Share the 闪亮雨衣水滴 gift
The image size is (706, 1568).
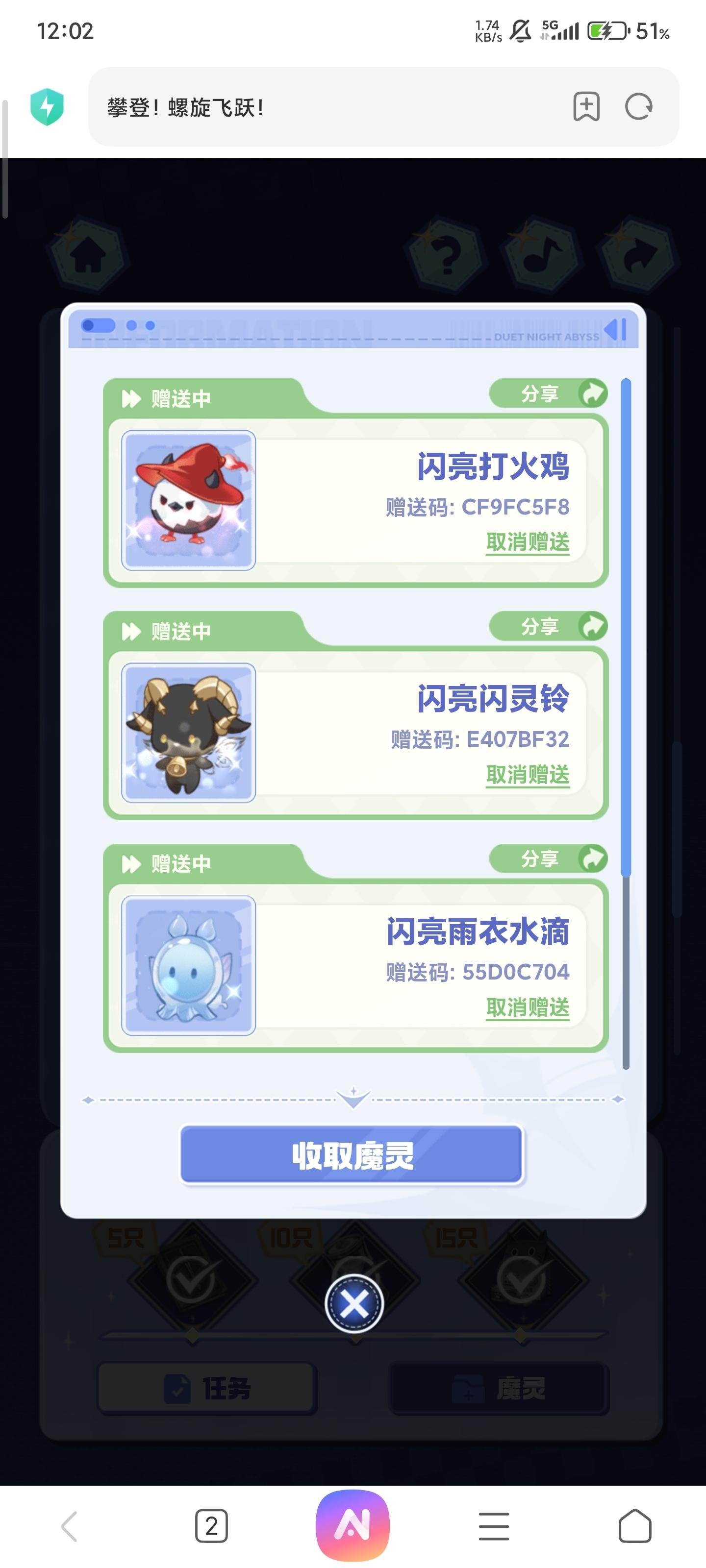(x=548, y=859)
